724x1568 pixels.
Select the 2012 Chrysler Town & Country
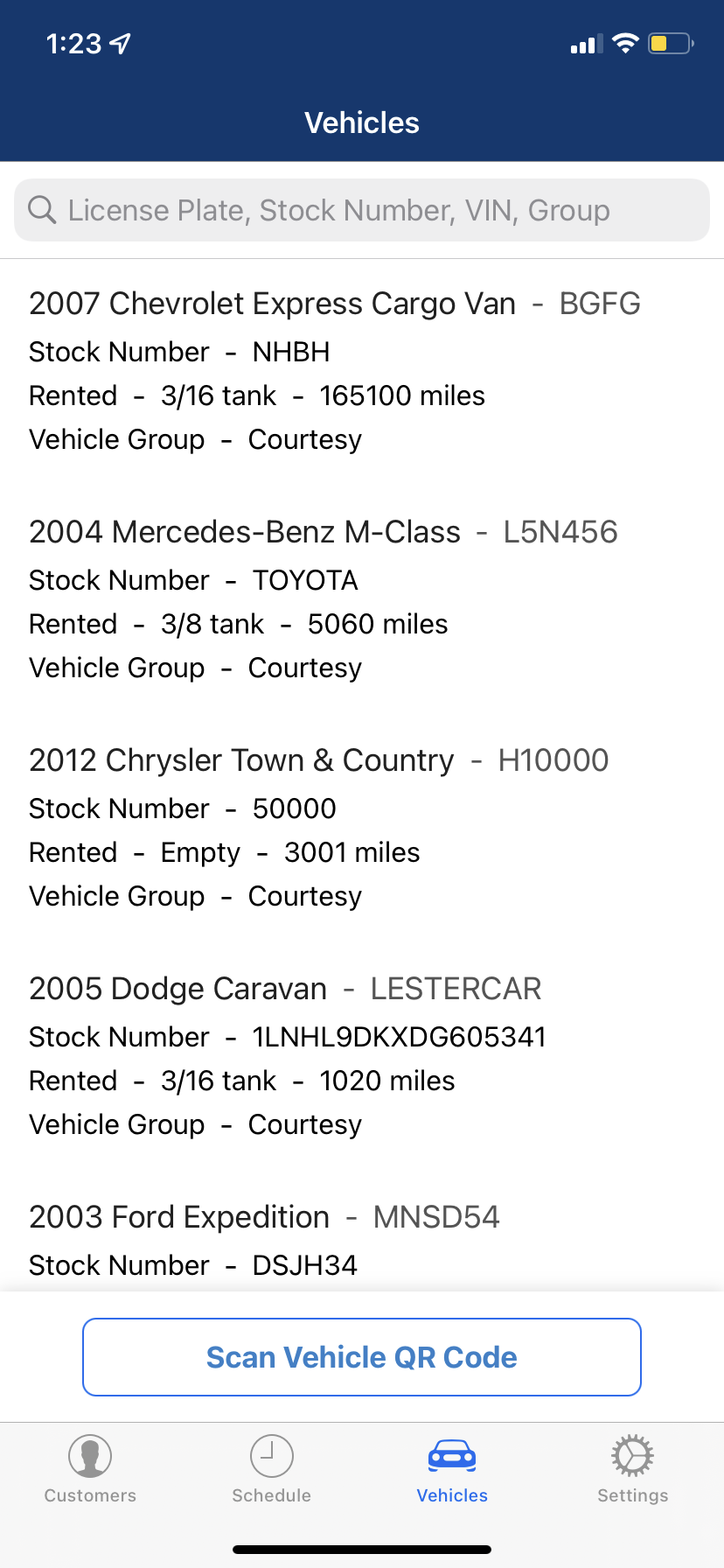click(318, 828)
